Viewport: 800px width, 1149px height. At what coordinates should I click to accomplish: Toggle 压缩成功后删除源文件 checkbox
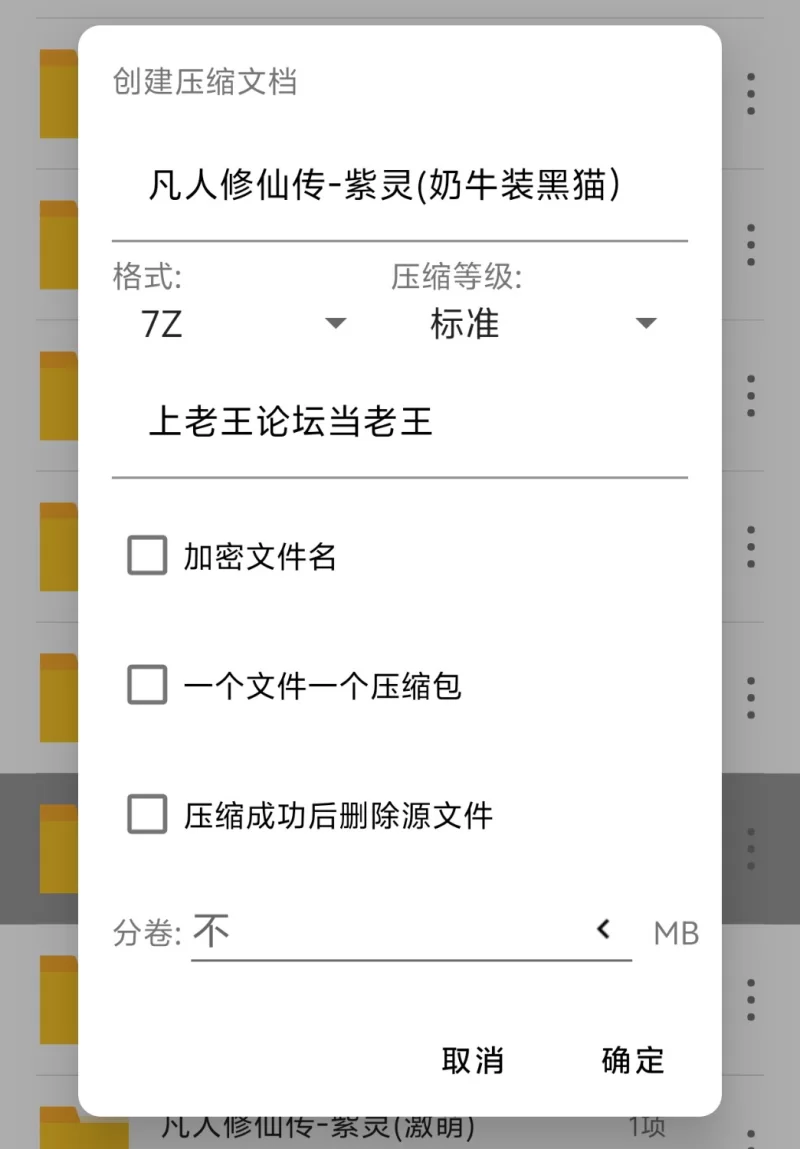pyautogui.click(x=148, y=815)
